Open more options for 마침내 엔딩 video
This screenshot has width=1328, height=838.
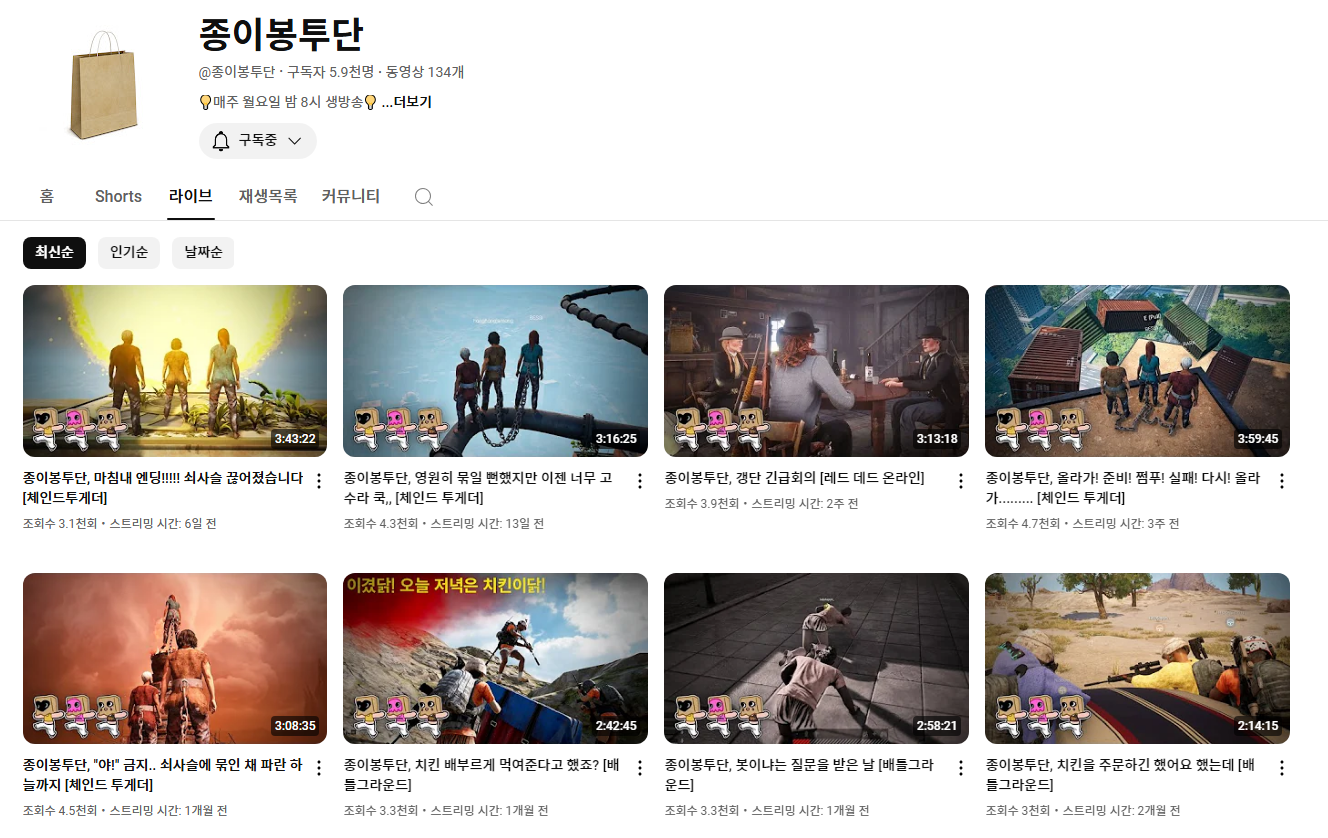319,481
